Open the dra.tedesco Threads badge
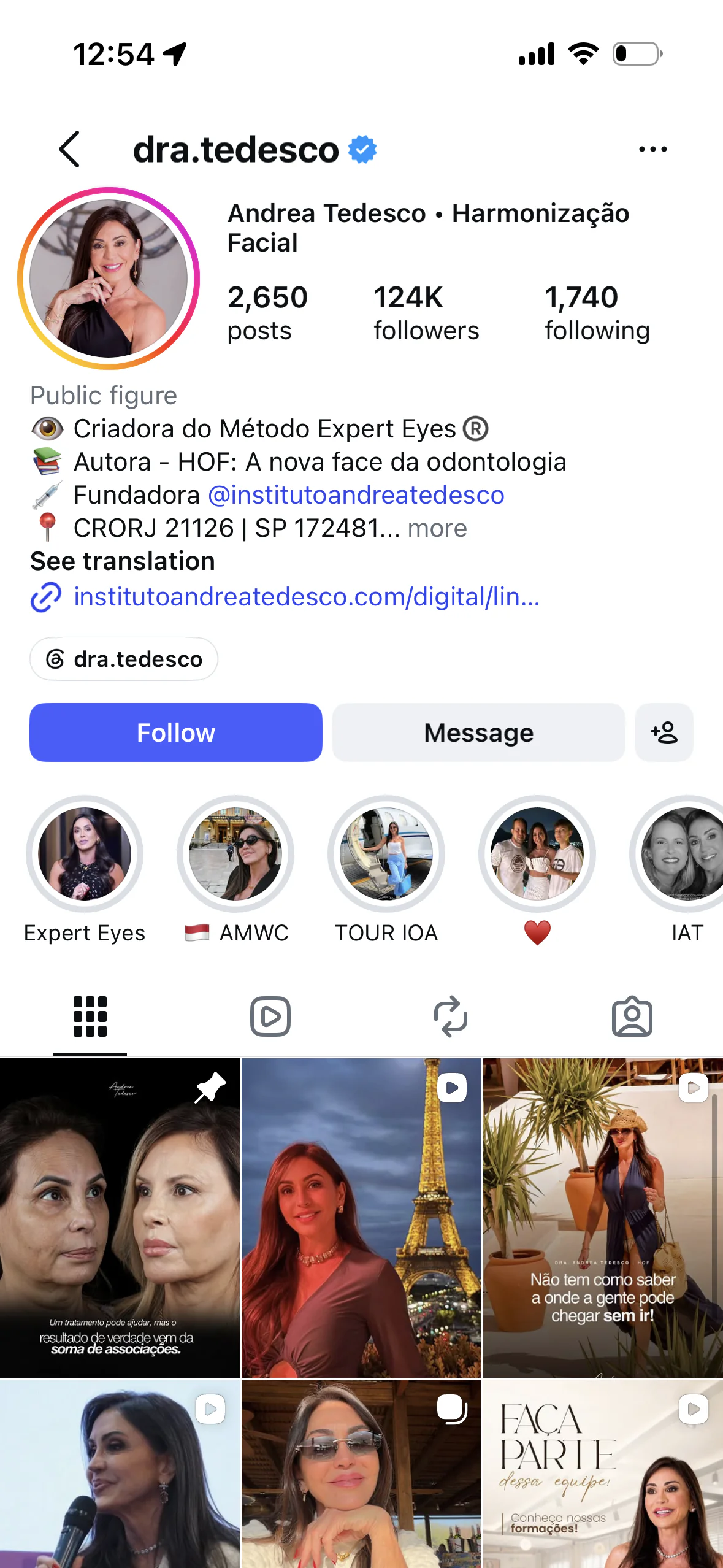Screen dimensions: 723x1568 tap(124, 659)
